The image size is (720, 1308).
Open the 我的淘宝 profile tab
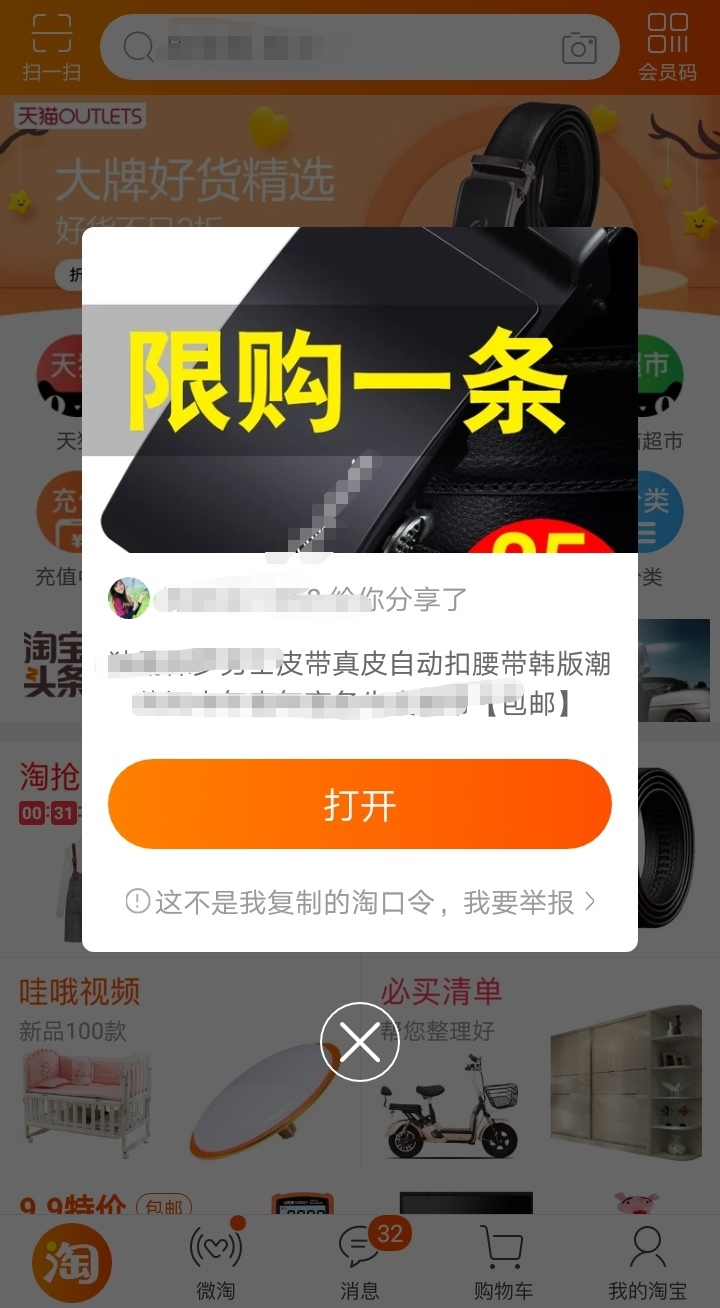click(x=647, y=1262)
